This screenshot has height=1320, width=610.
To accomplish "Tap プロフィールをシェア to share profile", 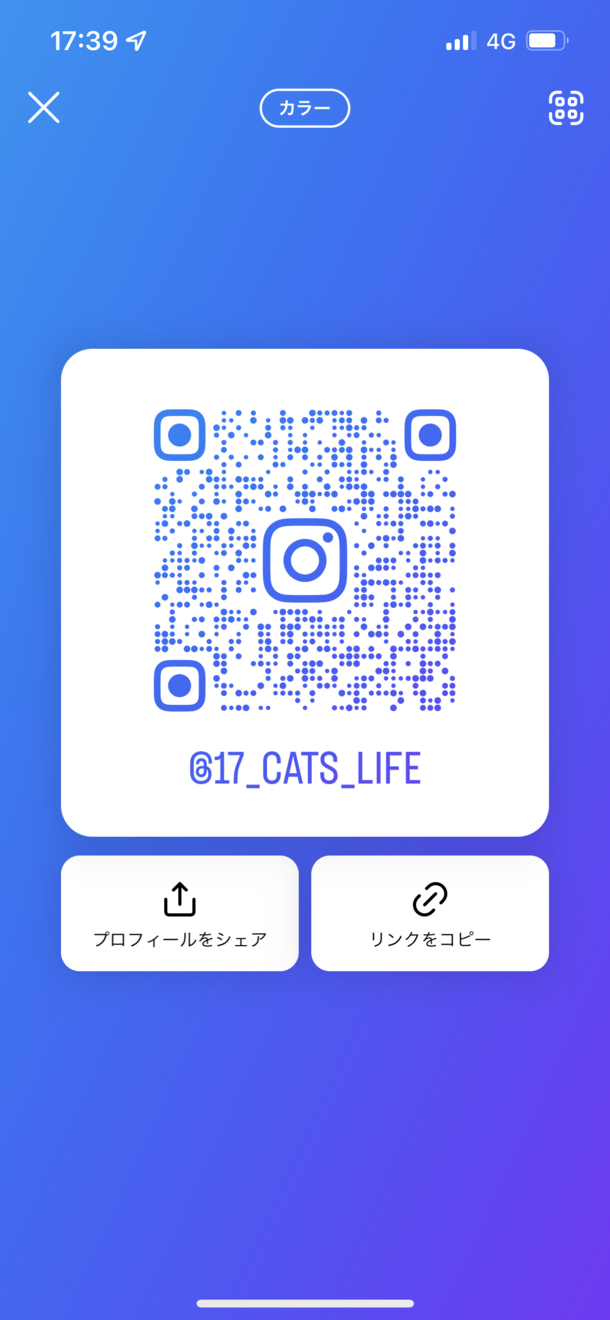I will (x=180, y=913).
